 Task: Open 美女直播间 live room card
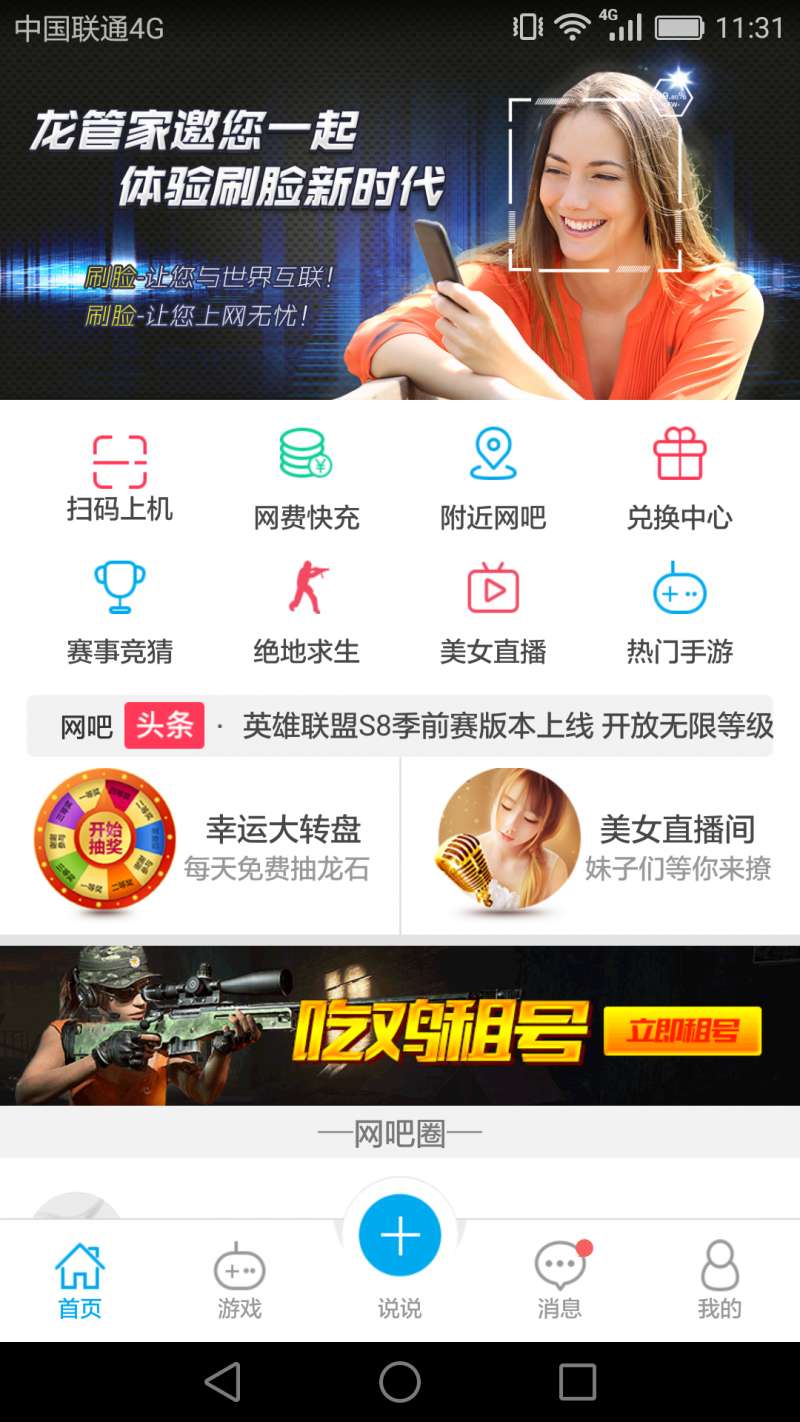(600, 846)
